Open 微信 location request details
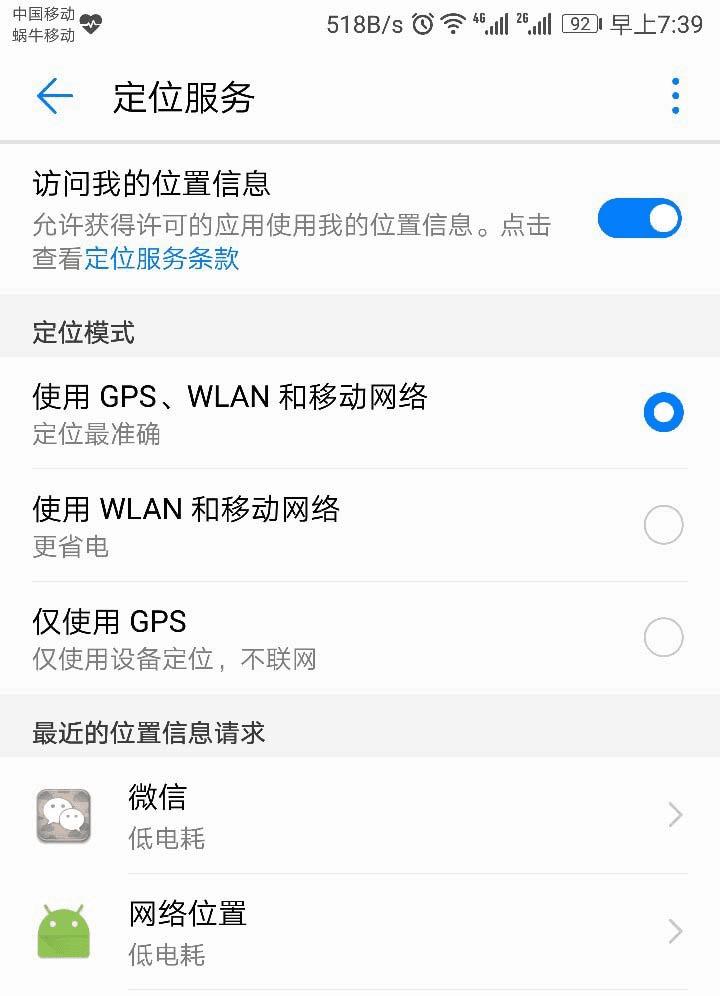Screen dimensions: 720x996 360,815
